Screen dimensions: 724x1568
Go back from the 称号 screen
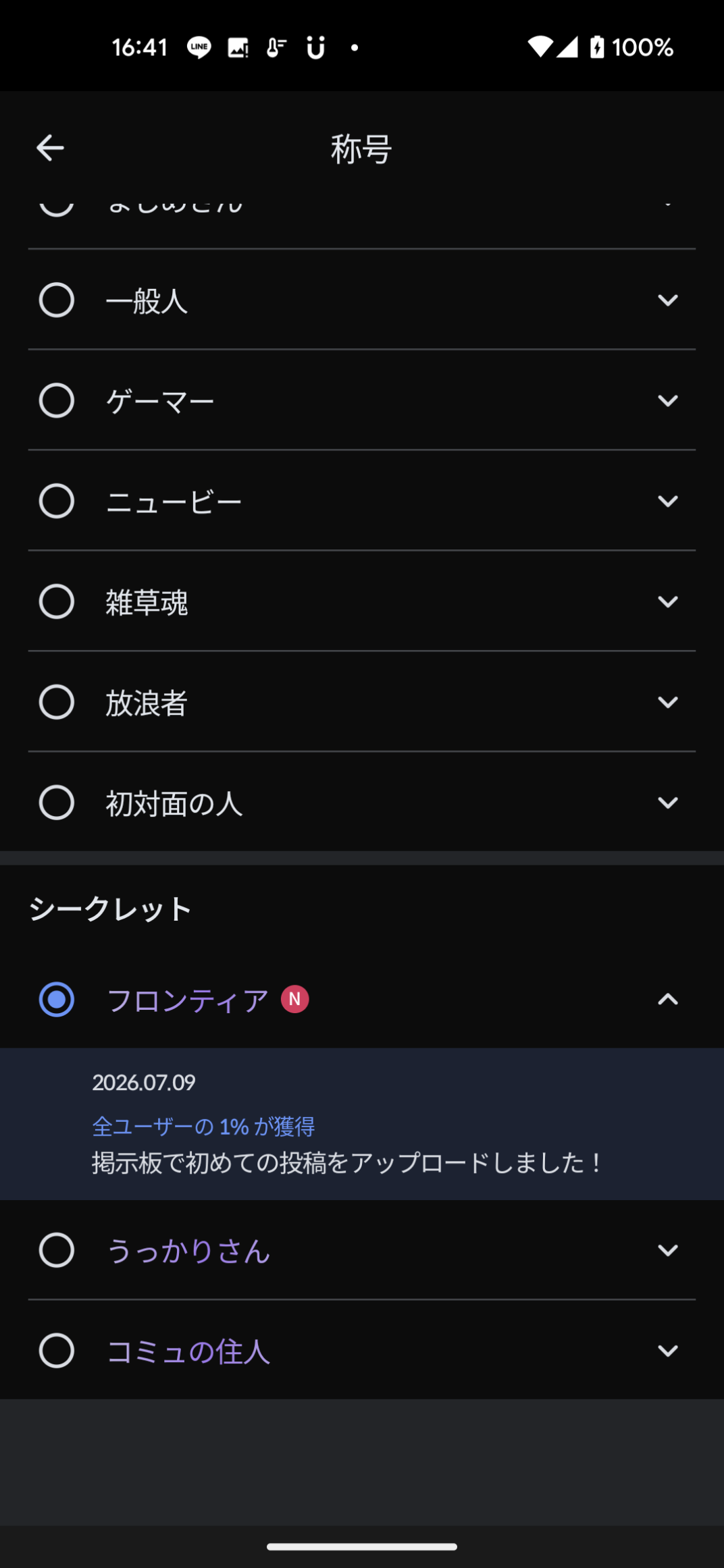point(50,148)
